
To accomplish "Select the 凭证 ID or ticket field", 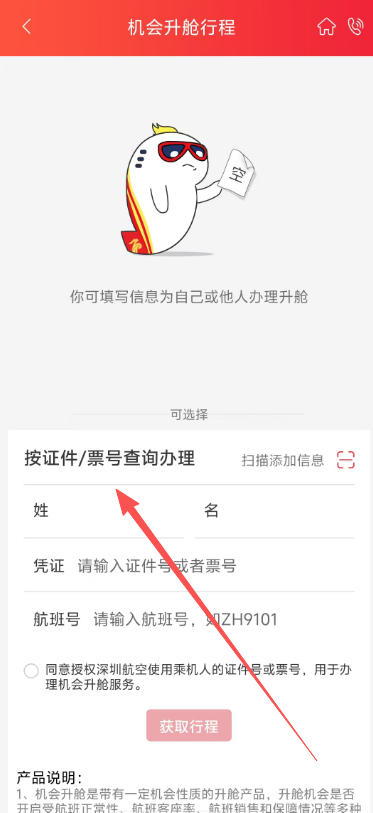I will pyautogui.click(x=189, y=566).
